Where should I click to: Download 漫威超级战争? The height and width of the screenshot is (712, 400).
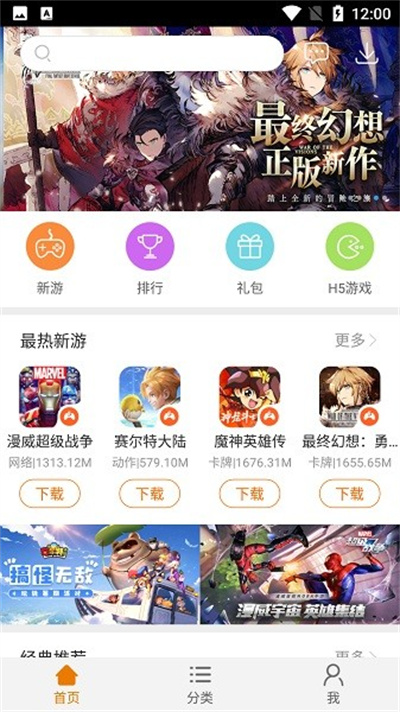tap(50, 493)
